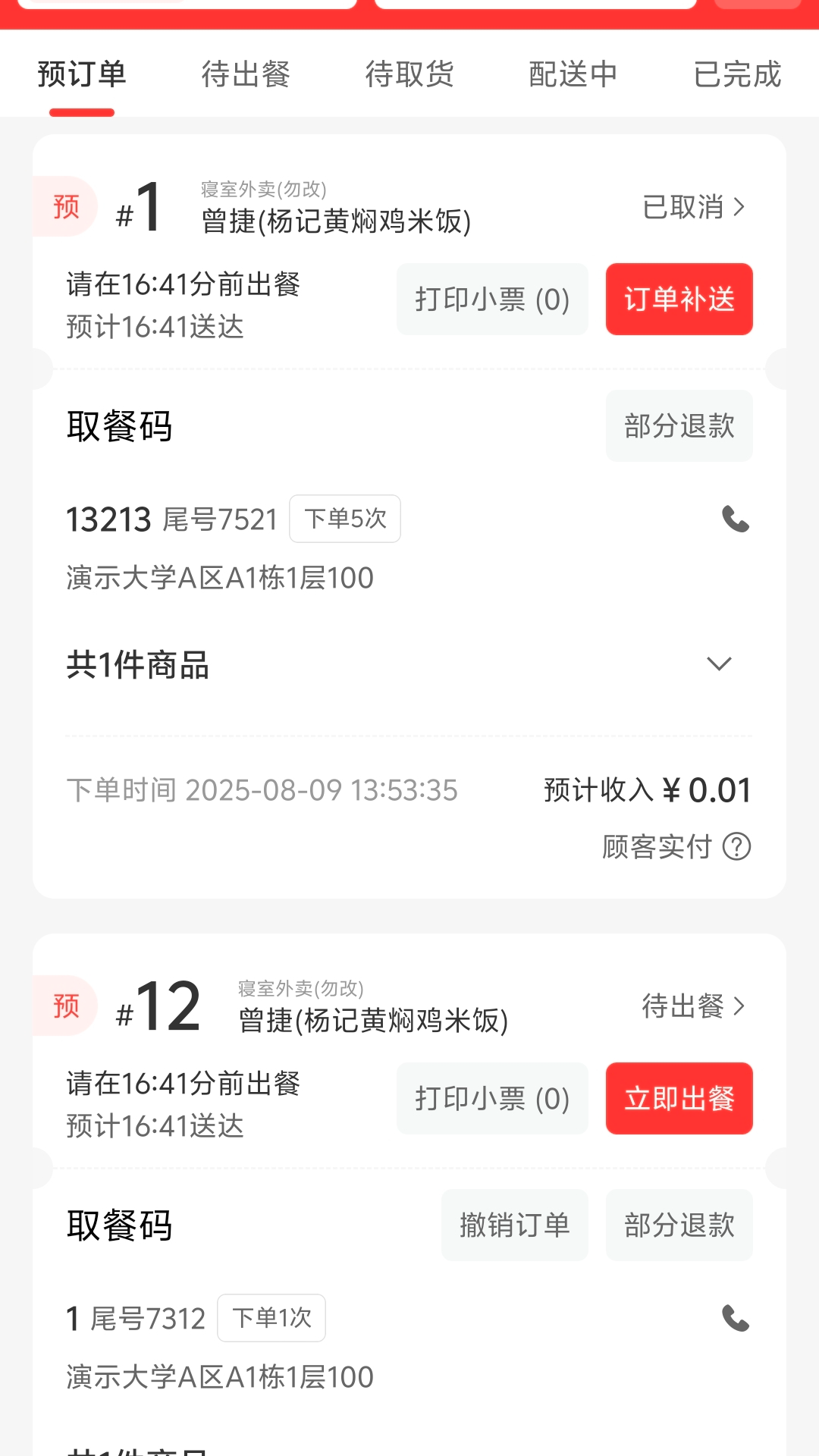Viewport: 819px width, 1456px height.
Task: Open the 顾客实付 help icon
Action: pos(736,846)
